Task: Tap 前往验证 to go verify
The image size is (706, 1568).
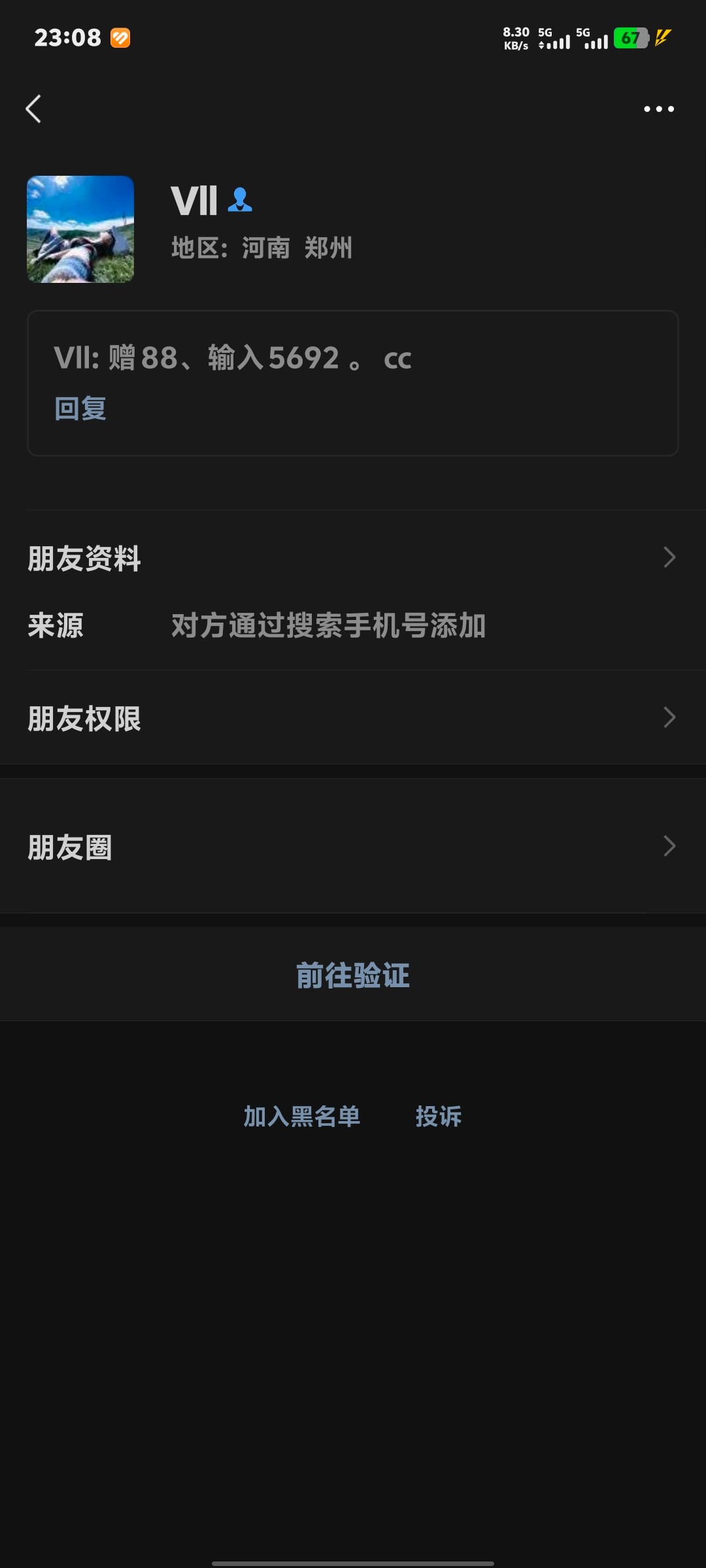Action: (353, 975)
